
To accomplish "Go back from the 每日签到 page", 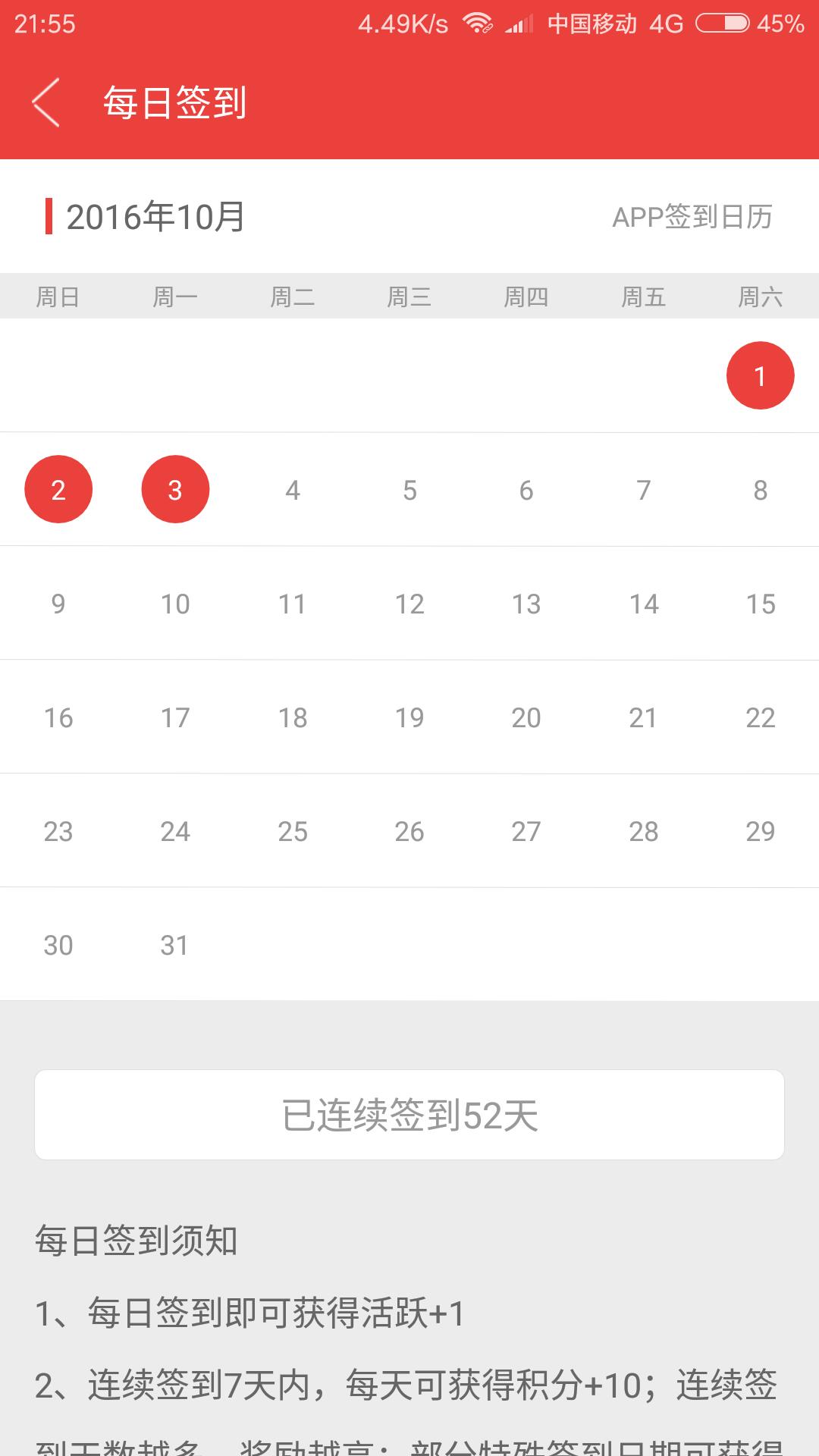I will [45, 102].
